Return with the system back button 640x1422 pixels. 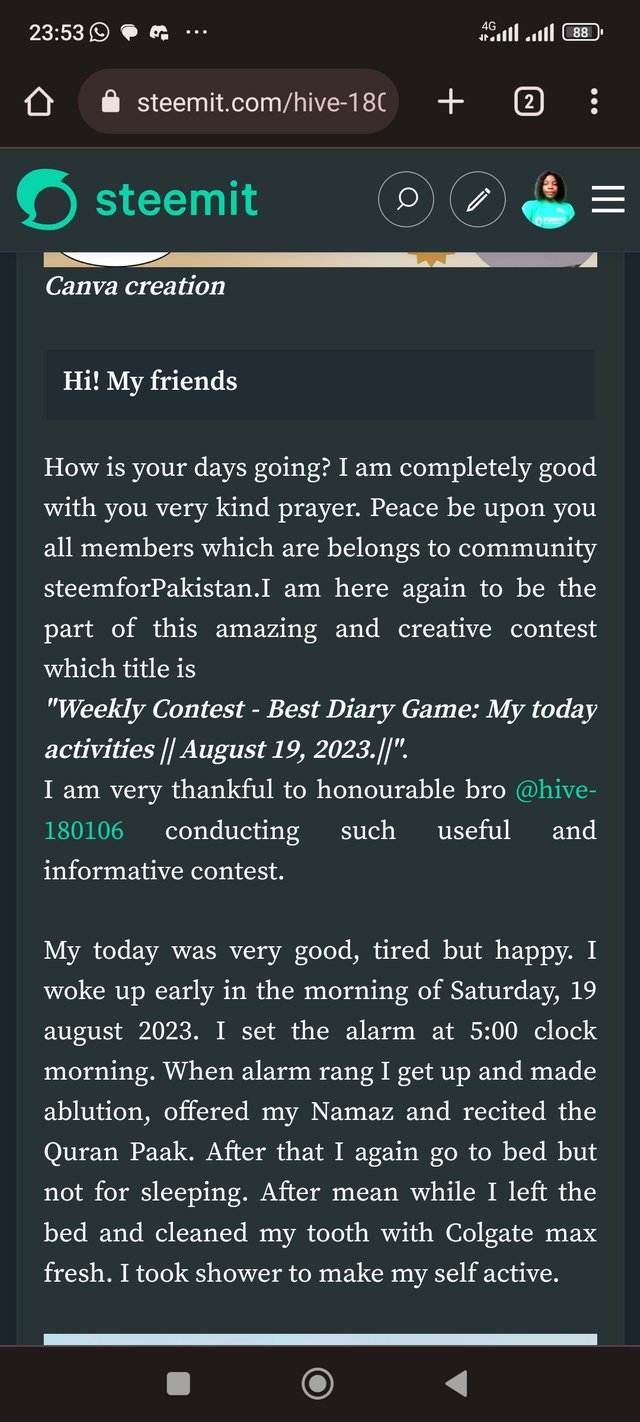click(456, 1383)
